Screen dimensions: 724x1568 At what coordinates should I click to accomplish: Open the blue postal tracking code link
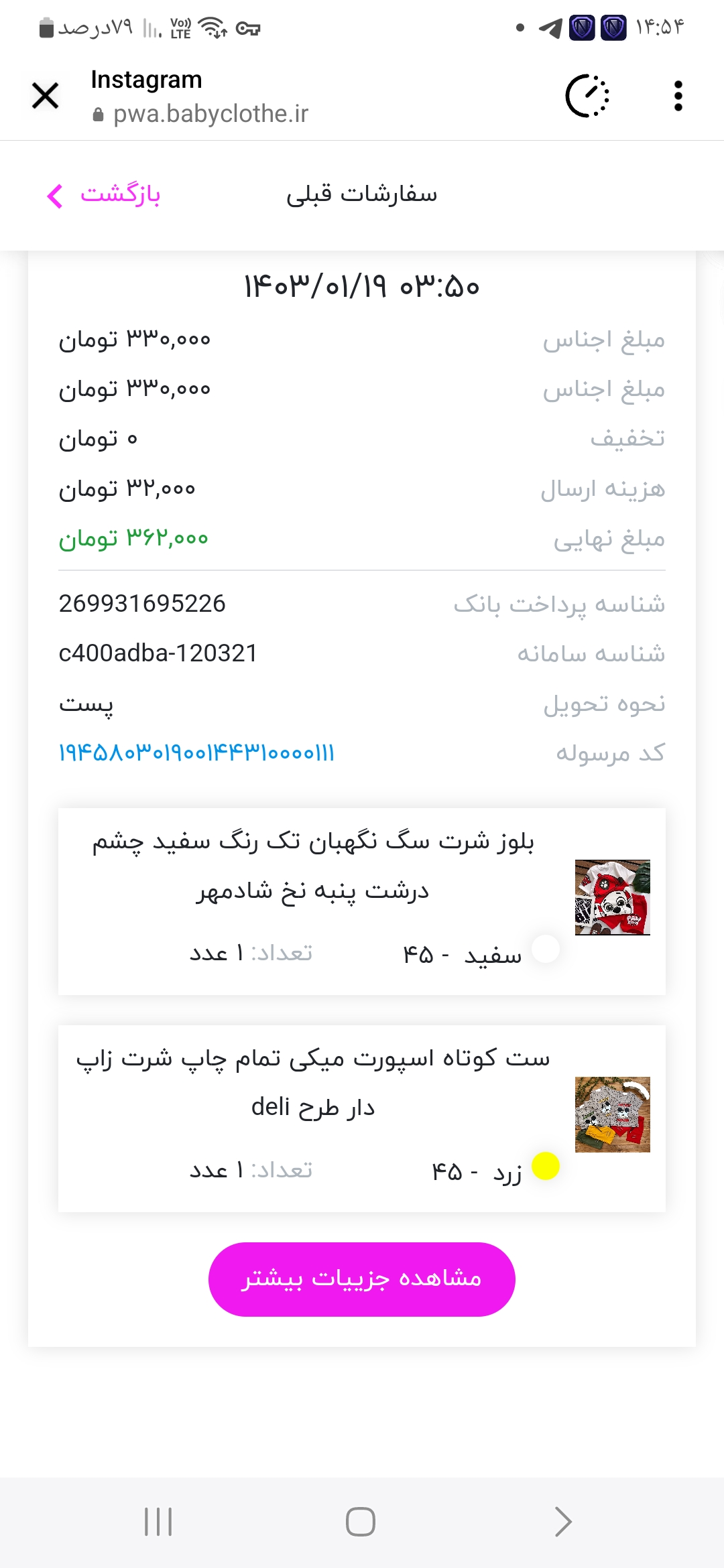(x=196, y=753)
